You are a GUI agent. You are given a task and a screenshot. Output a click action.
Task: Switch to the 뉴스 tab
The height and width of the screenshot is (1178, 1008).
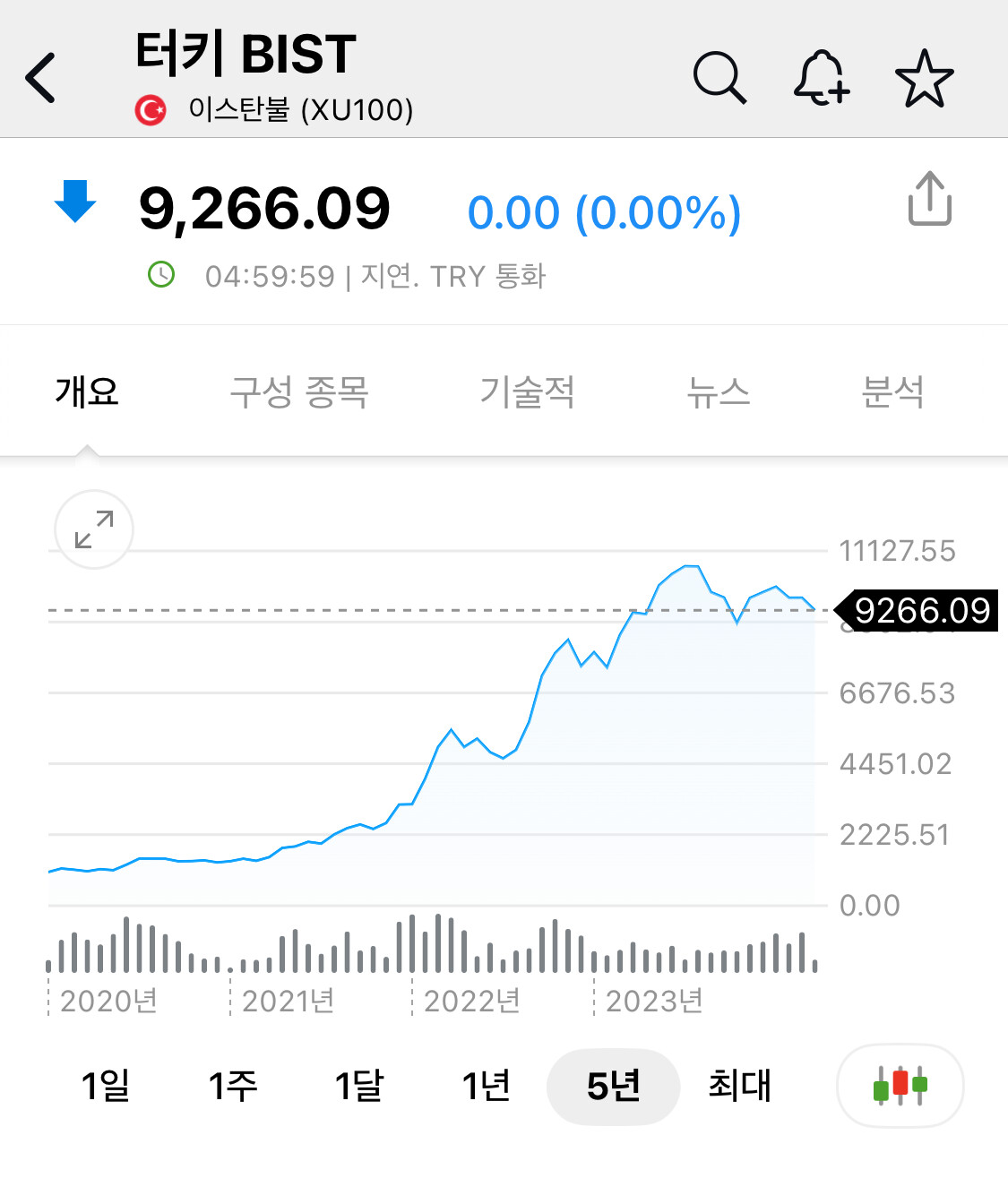pos(718,391)
